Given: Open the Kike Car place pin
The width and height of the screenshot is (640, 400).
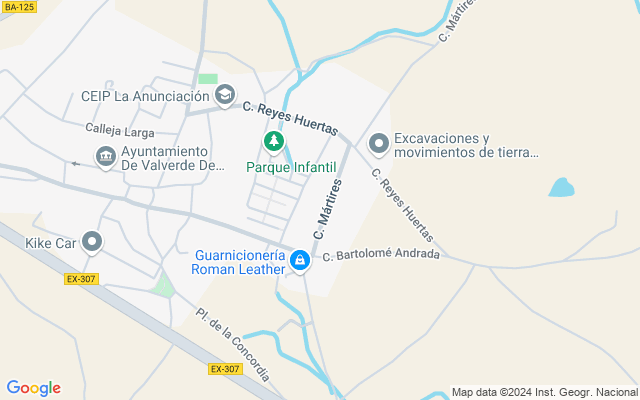Looking at the screenshot, I should [92, 242].
